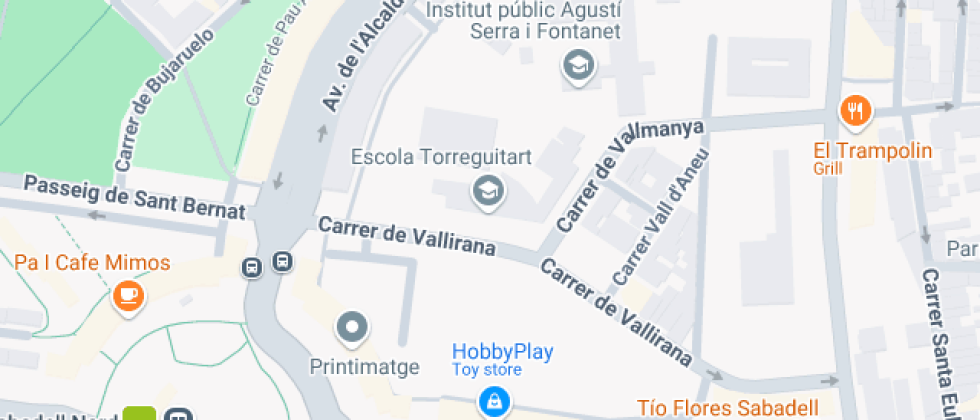Screen dimensions: 980x420
Task: Open the Pa I Cafe Mimos cafe pin
Action: (128, 295)
